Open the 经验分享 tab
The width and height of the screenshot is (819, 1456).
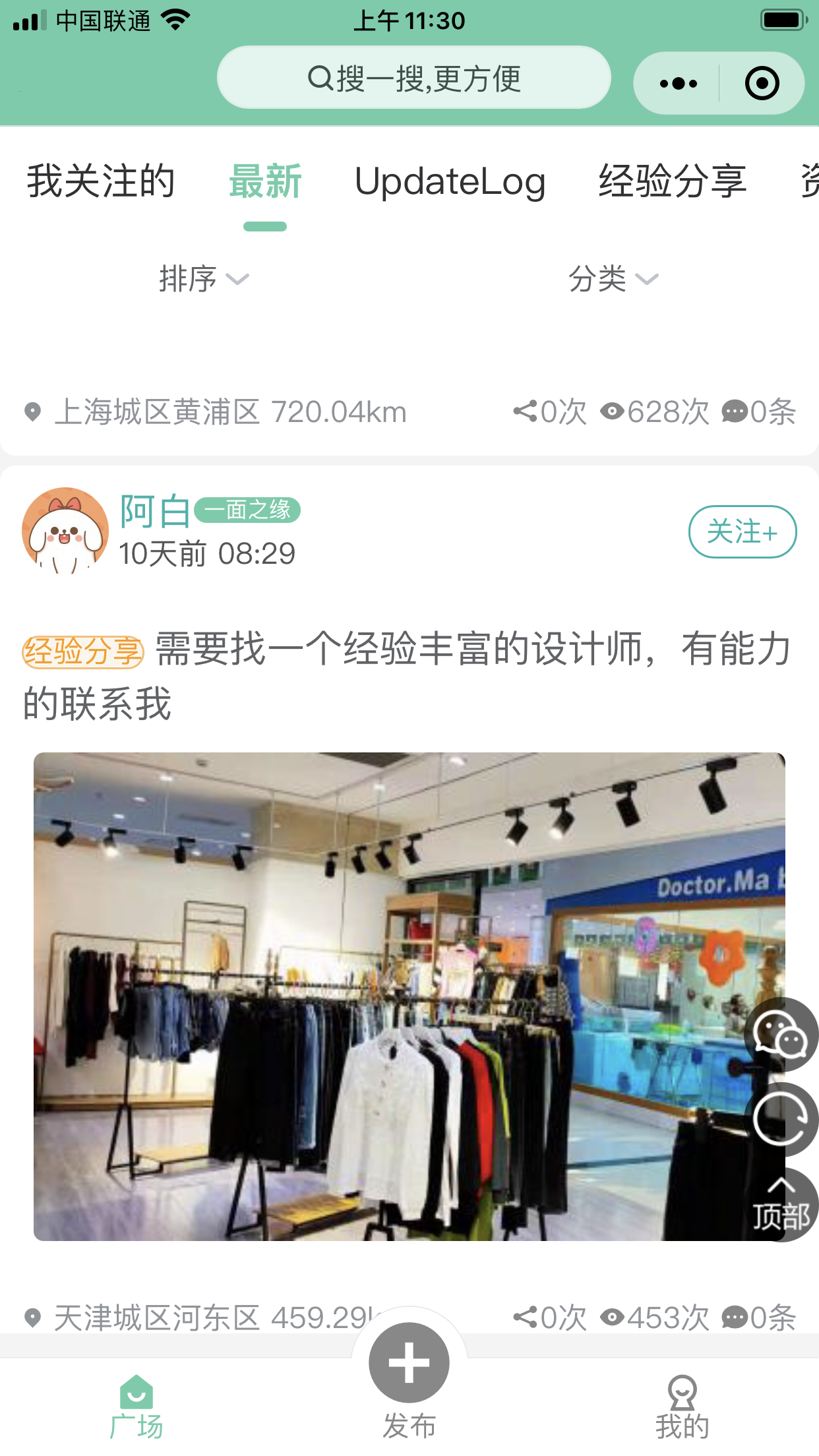point(671,181)
